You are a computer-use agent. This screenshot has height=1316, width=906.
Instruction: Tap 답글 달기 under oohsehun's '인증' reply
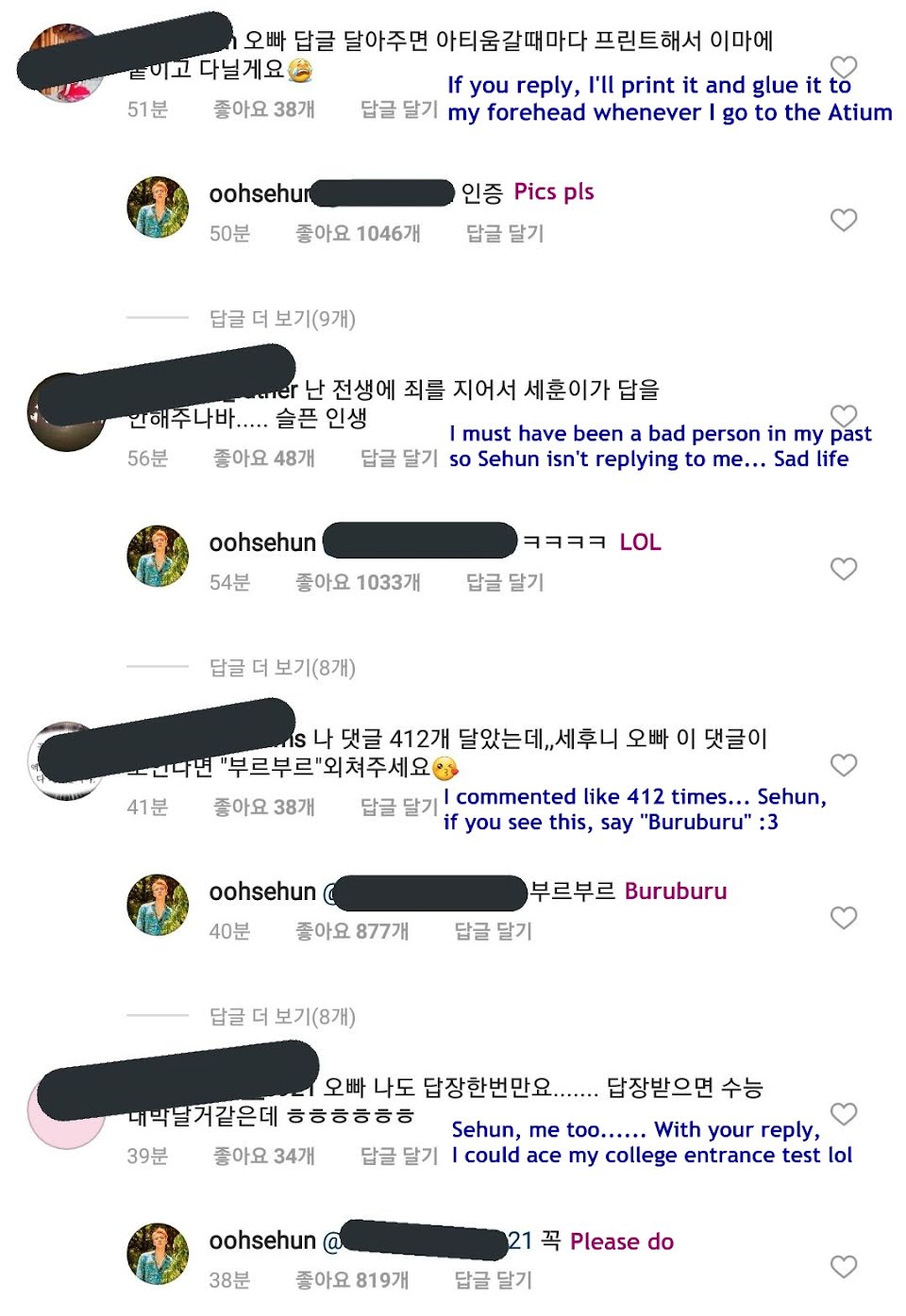(x=505, y=233)
